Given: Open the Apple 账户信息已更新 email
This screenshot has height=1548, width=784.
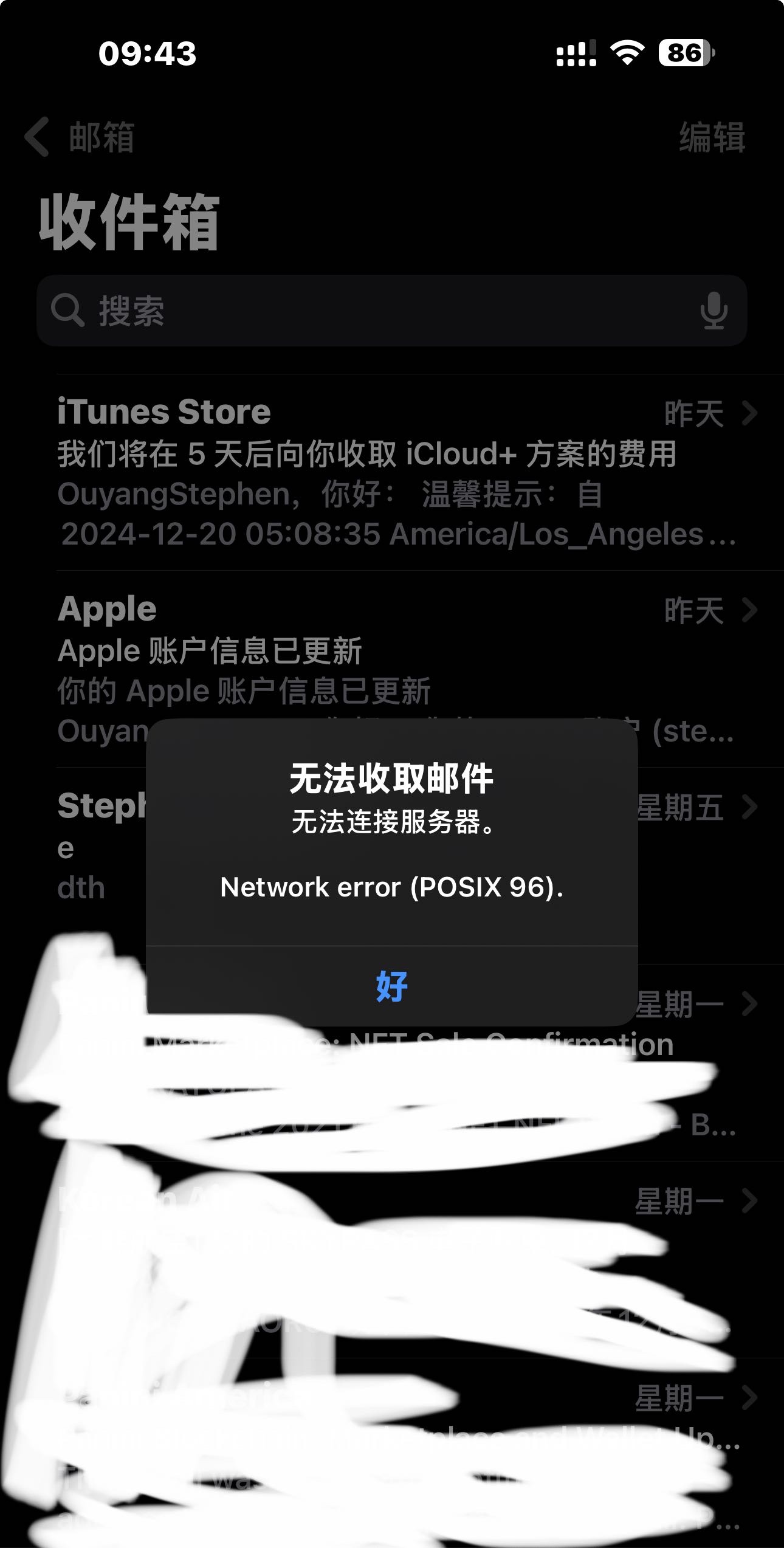Looking at the screenshot, I should click(x=395, y=650).
